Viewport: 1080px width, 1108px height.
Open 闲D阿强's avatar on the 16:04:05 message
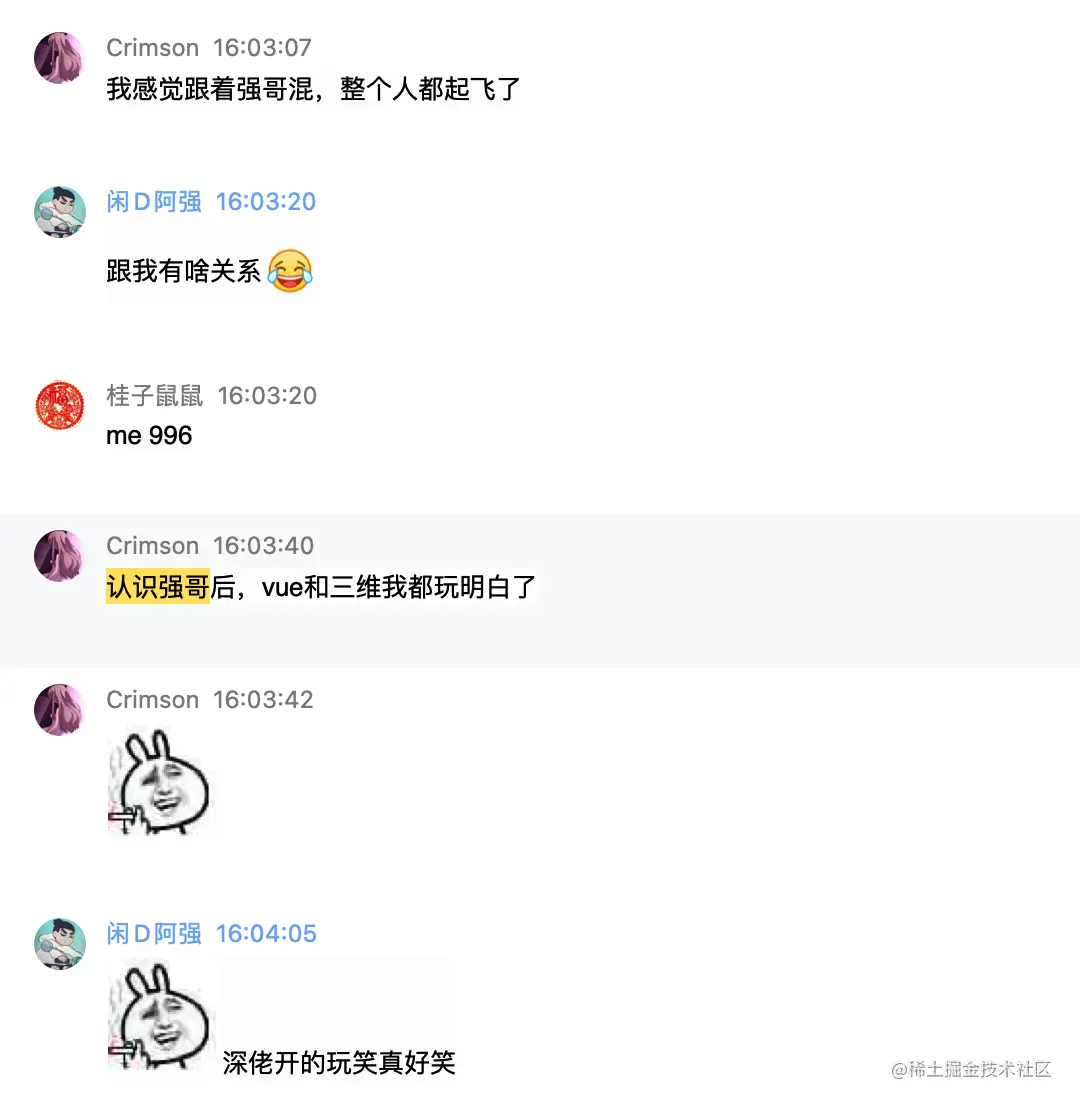(59, 943)
